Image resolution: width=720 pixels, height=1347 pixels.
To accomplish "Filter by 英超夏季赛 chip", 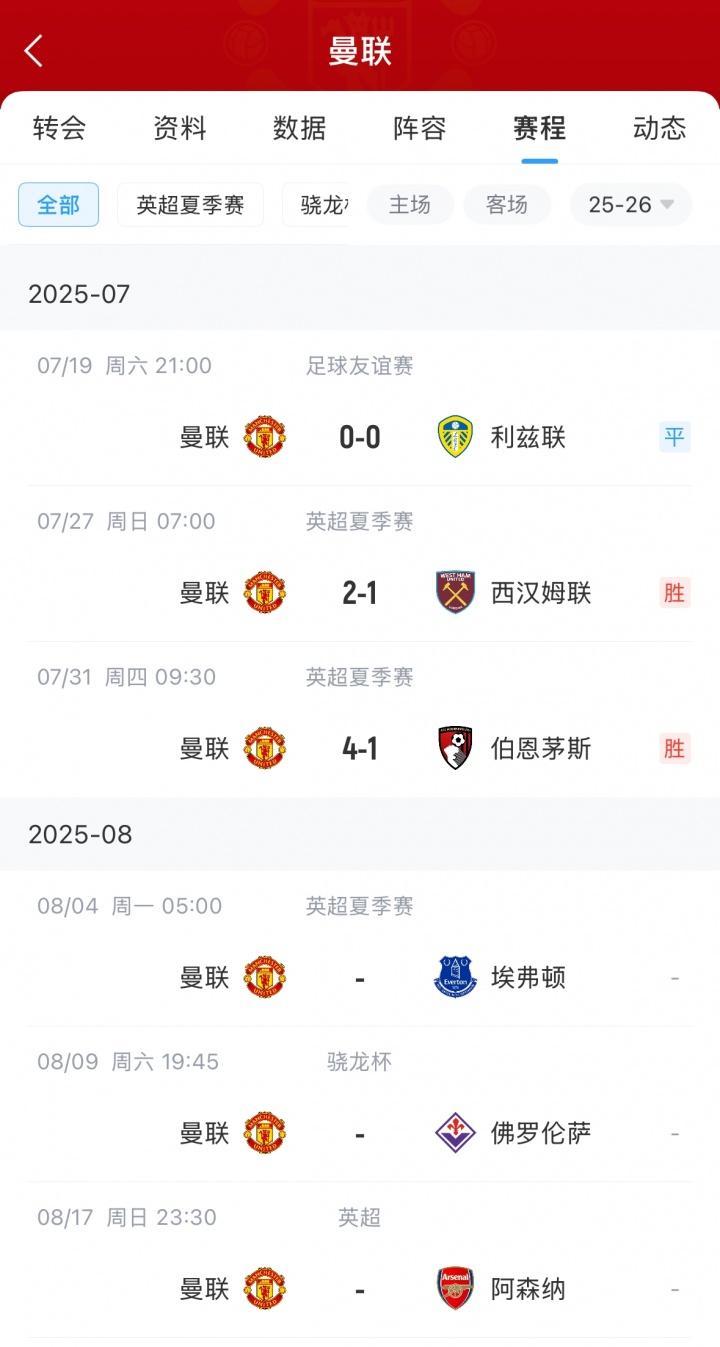I will click(x=191, y=205).
